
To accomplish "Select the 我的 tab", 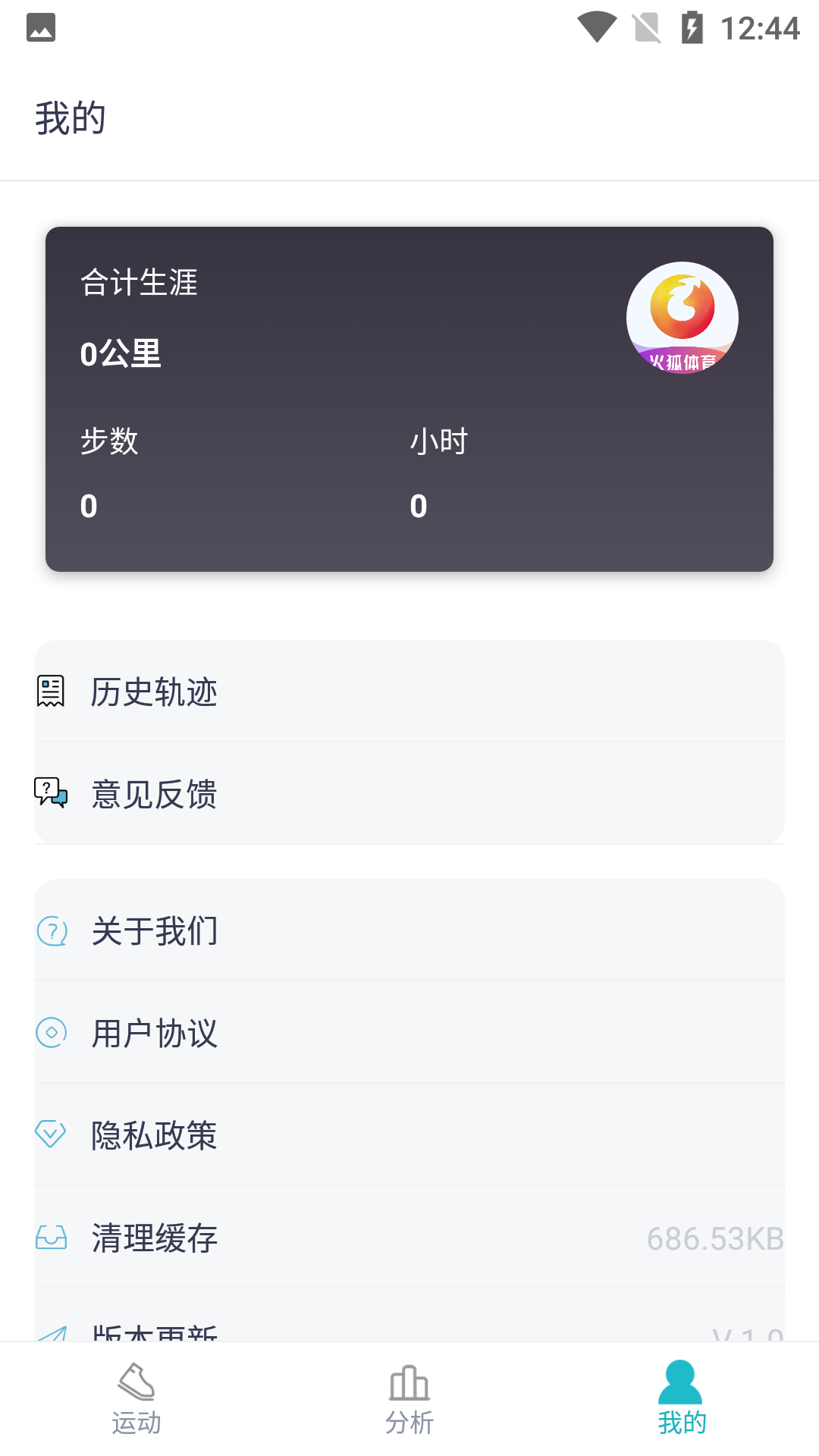I will (682, 1399).
